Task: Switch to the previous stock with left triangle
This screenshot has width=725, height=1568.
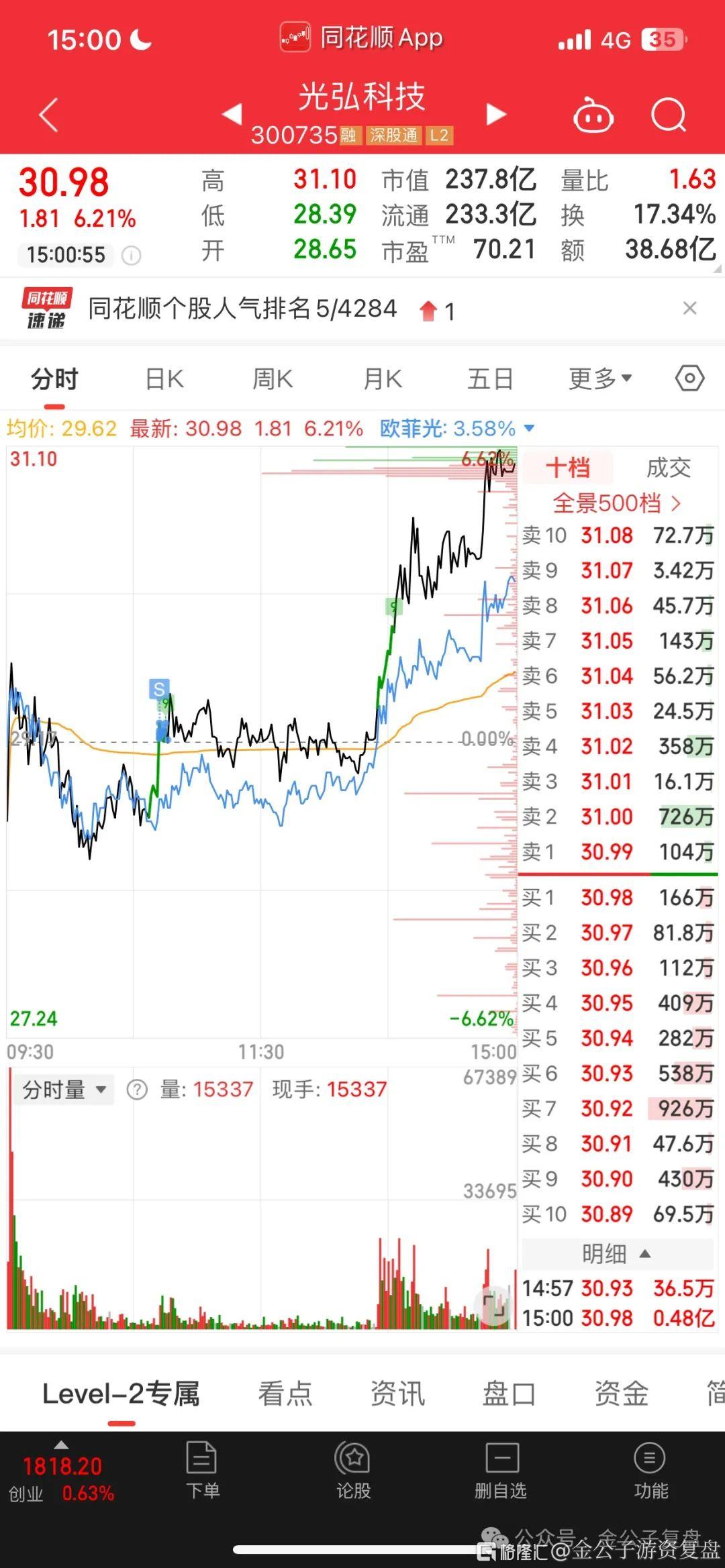Action: [x=232, y=114]
